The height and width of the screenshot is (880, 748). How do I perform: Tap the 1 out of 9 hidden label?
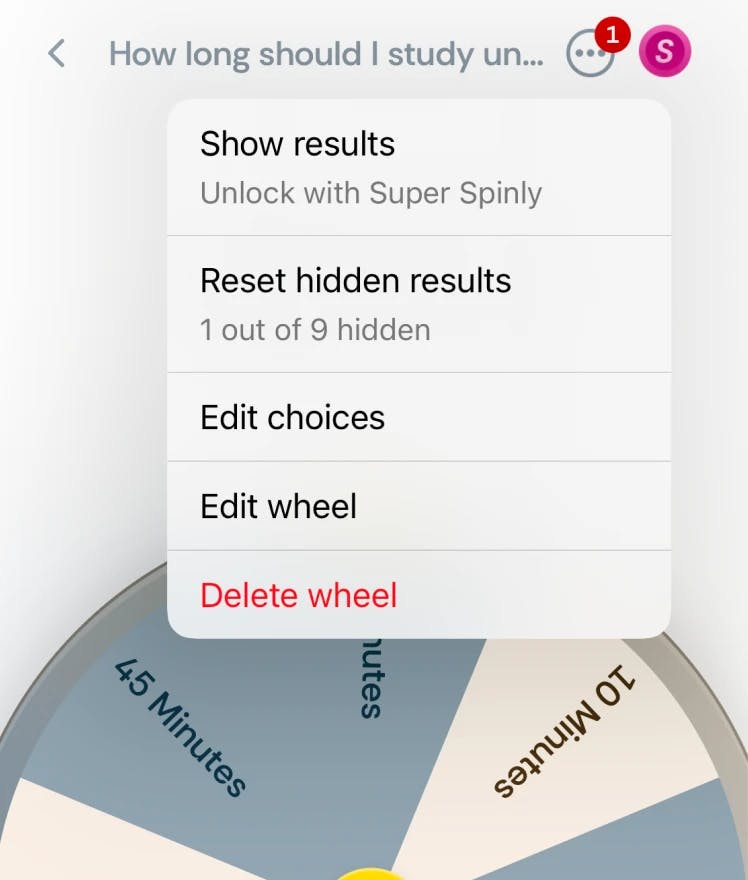tap(315, 328)
